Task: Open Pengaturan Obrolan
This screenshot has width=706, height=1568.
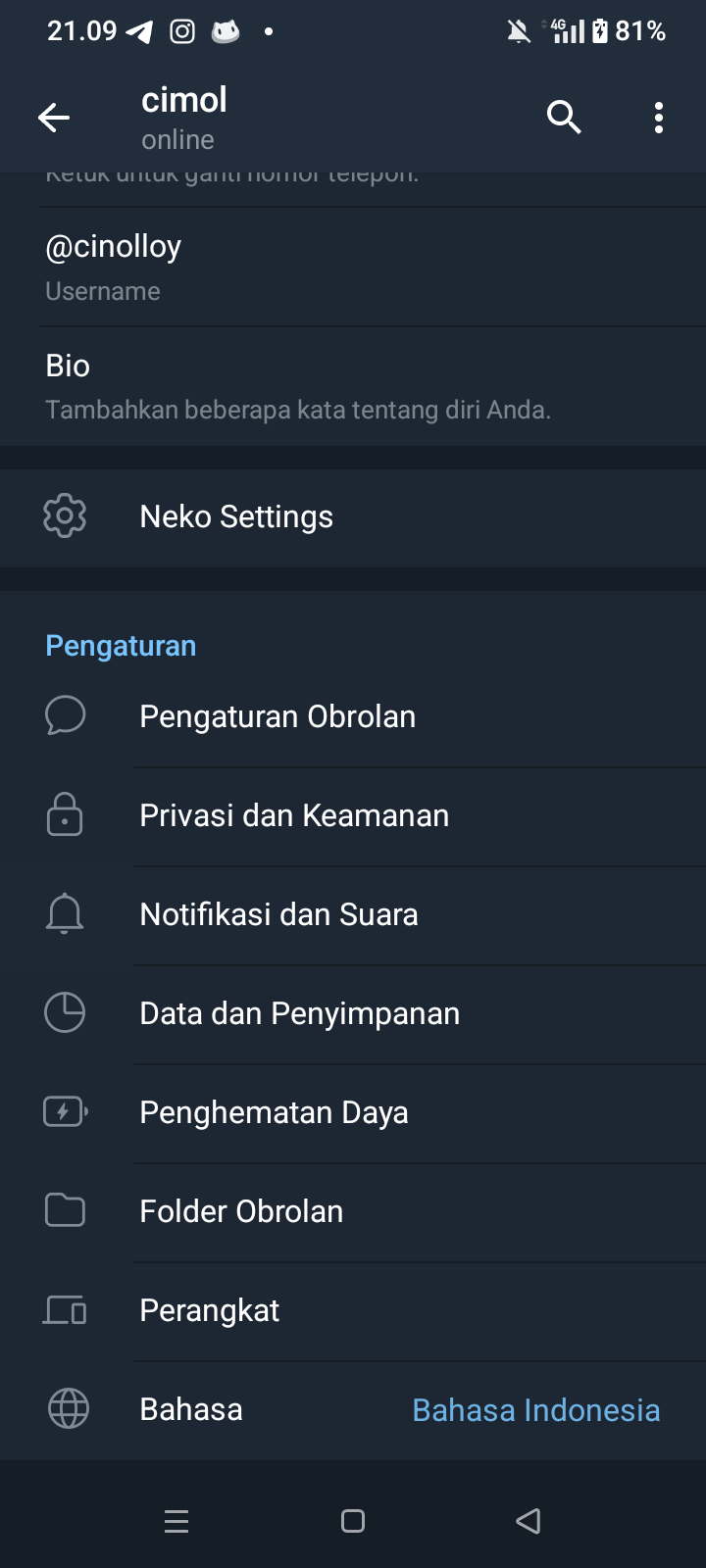Action: [353, 717]
